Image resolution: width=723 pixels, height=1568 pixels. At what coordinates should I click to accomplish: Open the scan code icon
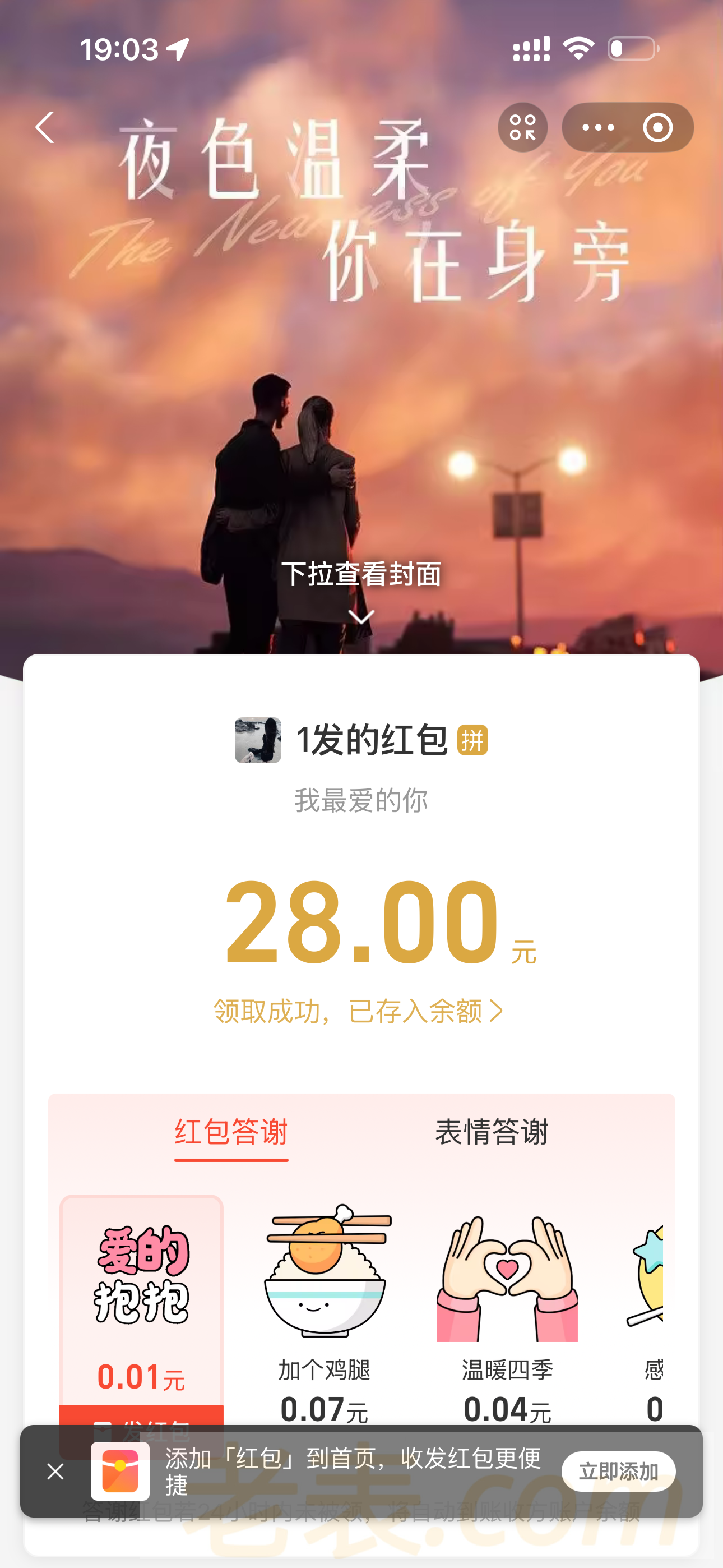click(x=522, y=127)
